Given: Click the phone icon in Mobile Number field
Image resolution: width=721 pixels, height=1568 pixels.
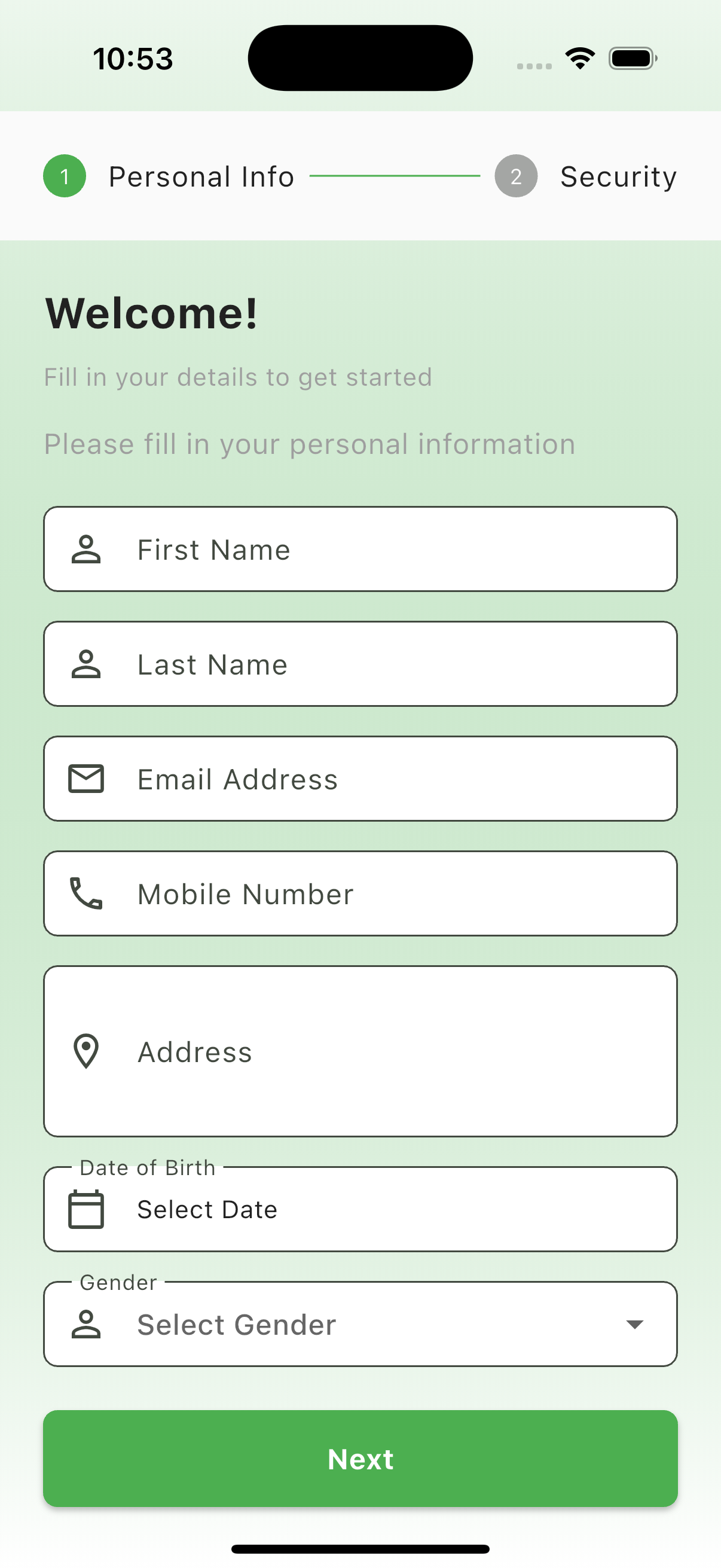Looking at the screenshot, I should pyautogui.click(x=87, y=892).
